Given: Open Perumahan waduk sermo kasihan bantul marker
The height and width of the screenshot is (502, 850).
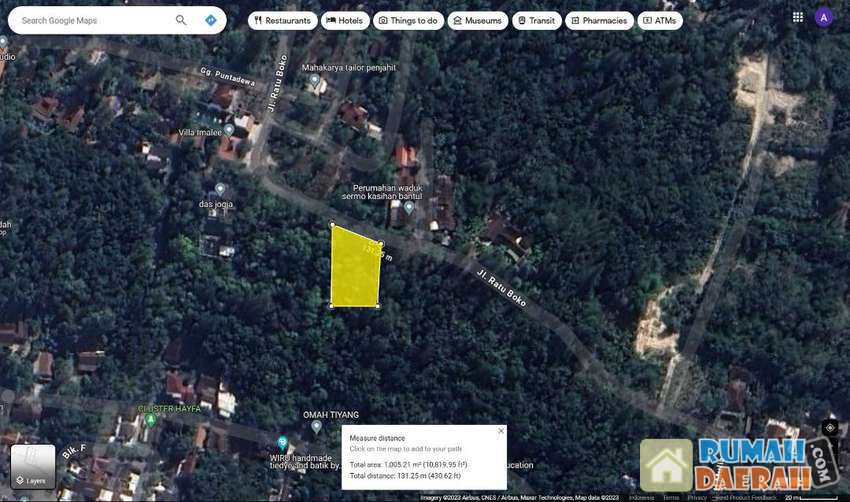Looking at the screenshot, I should click(x=409, y=207).
